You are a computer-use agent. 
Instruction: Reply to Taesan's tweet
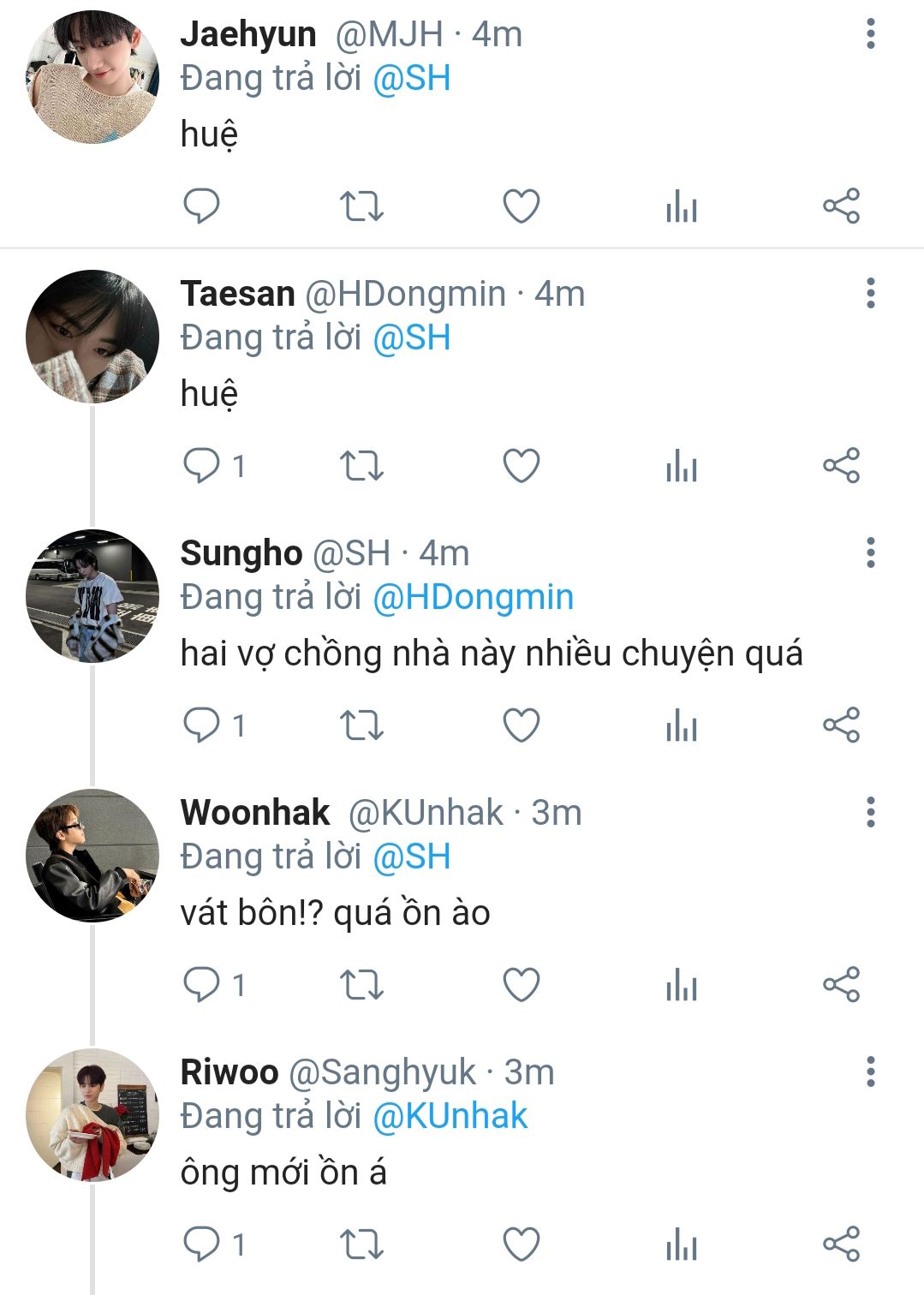pyautogui.click(x=202, y=466)
